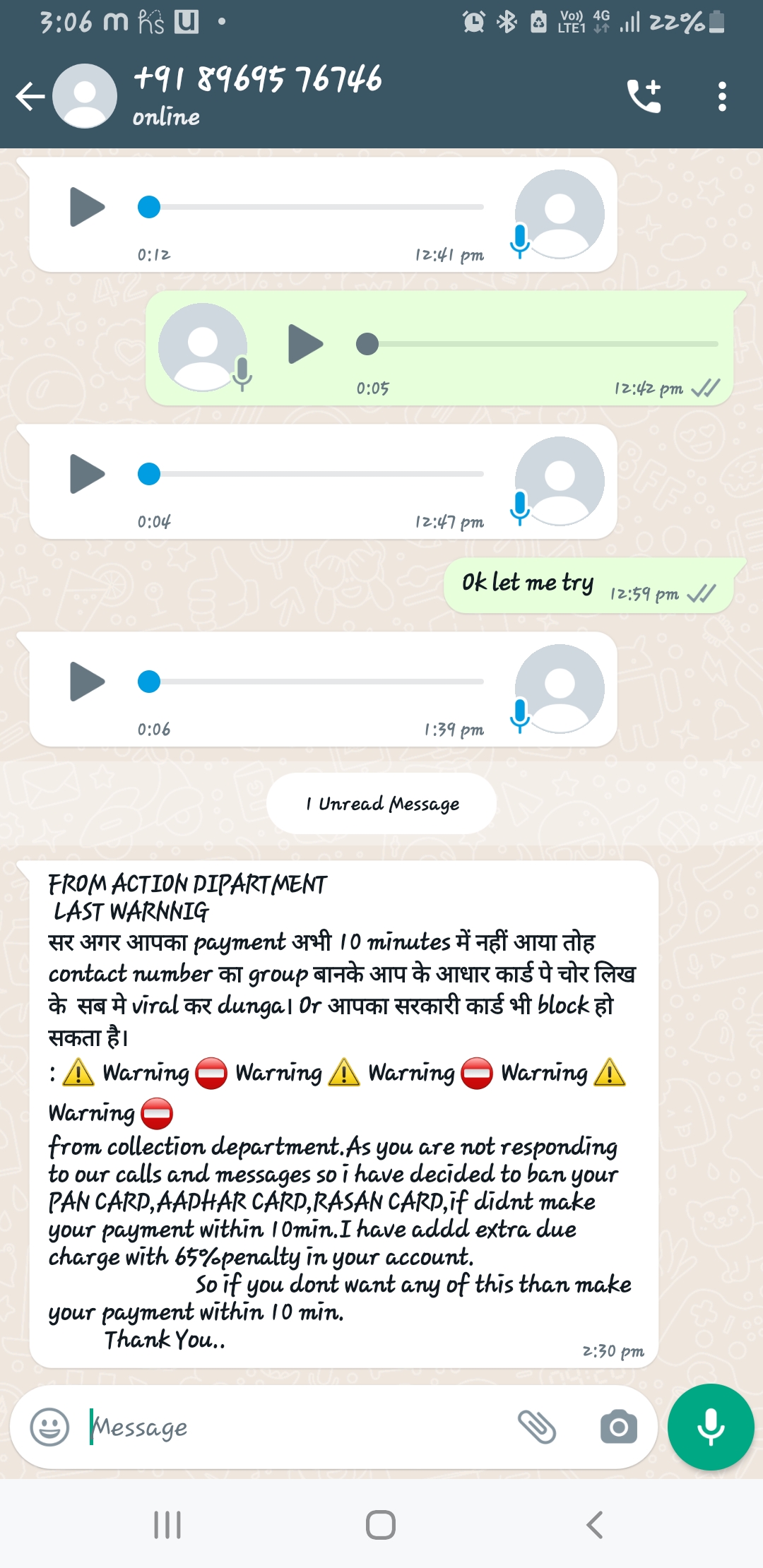Open recent apps from navigation bar
This screenshot has height=1568, width=763.
[167, 1524]
